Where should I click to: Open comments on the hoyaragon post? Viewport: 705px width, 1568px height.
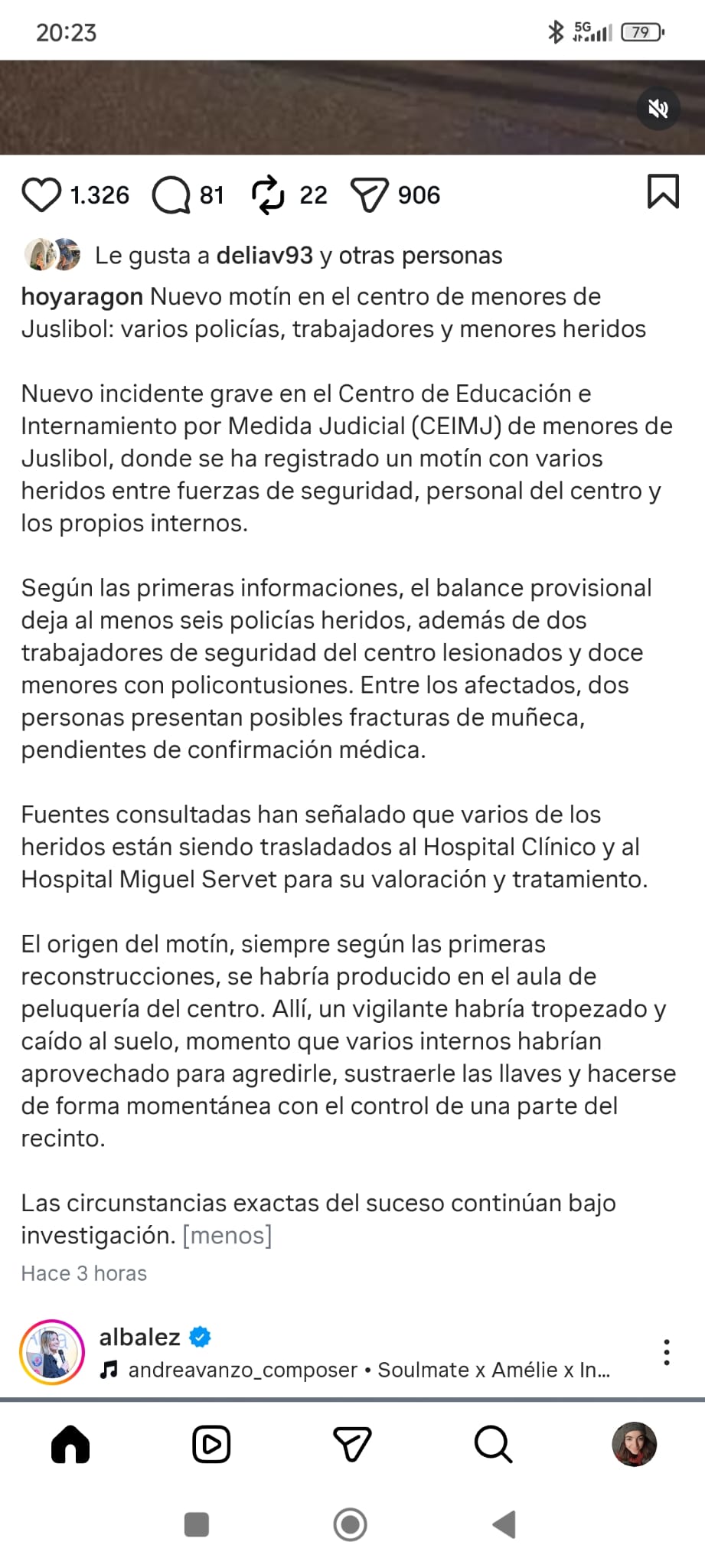pyautogui.click(x=171, y=194)
